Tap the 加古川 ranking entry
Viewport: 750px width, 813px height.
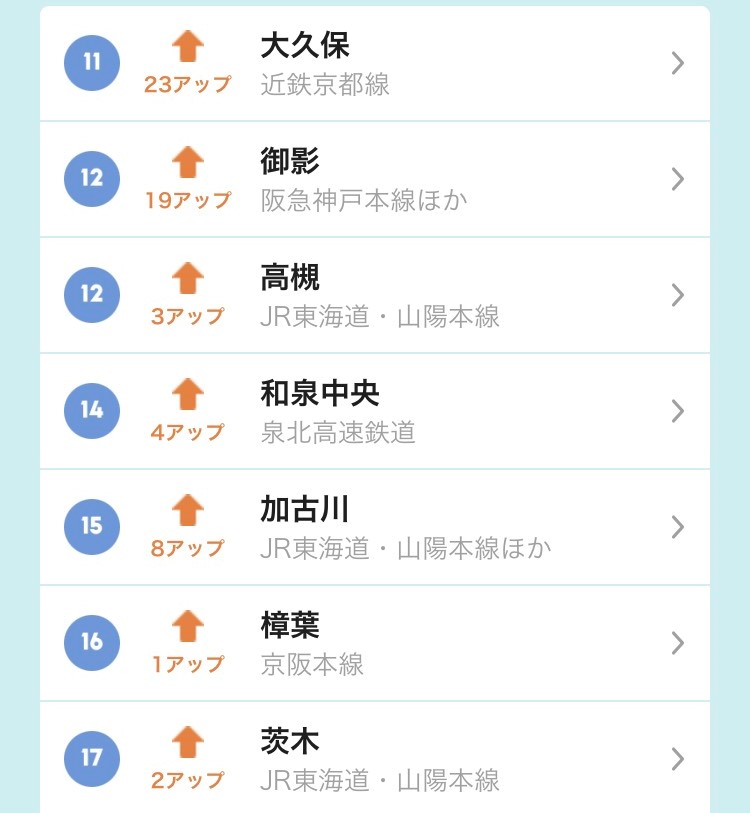(x=375, y=527)
